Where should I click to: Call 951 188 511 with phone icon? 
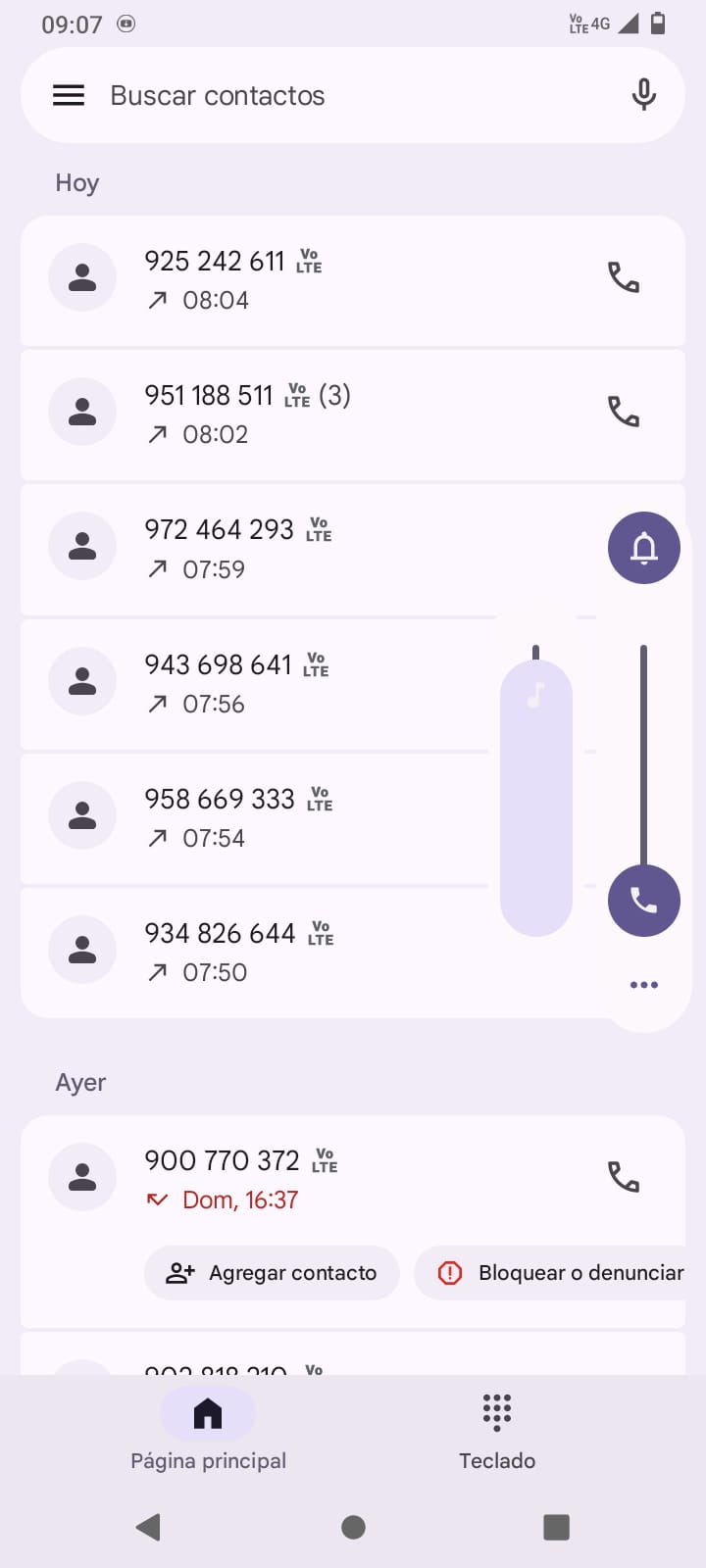[x=624, y=412]
